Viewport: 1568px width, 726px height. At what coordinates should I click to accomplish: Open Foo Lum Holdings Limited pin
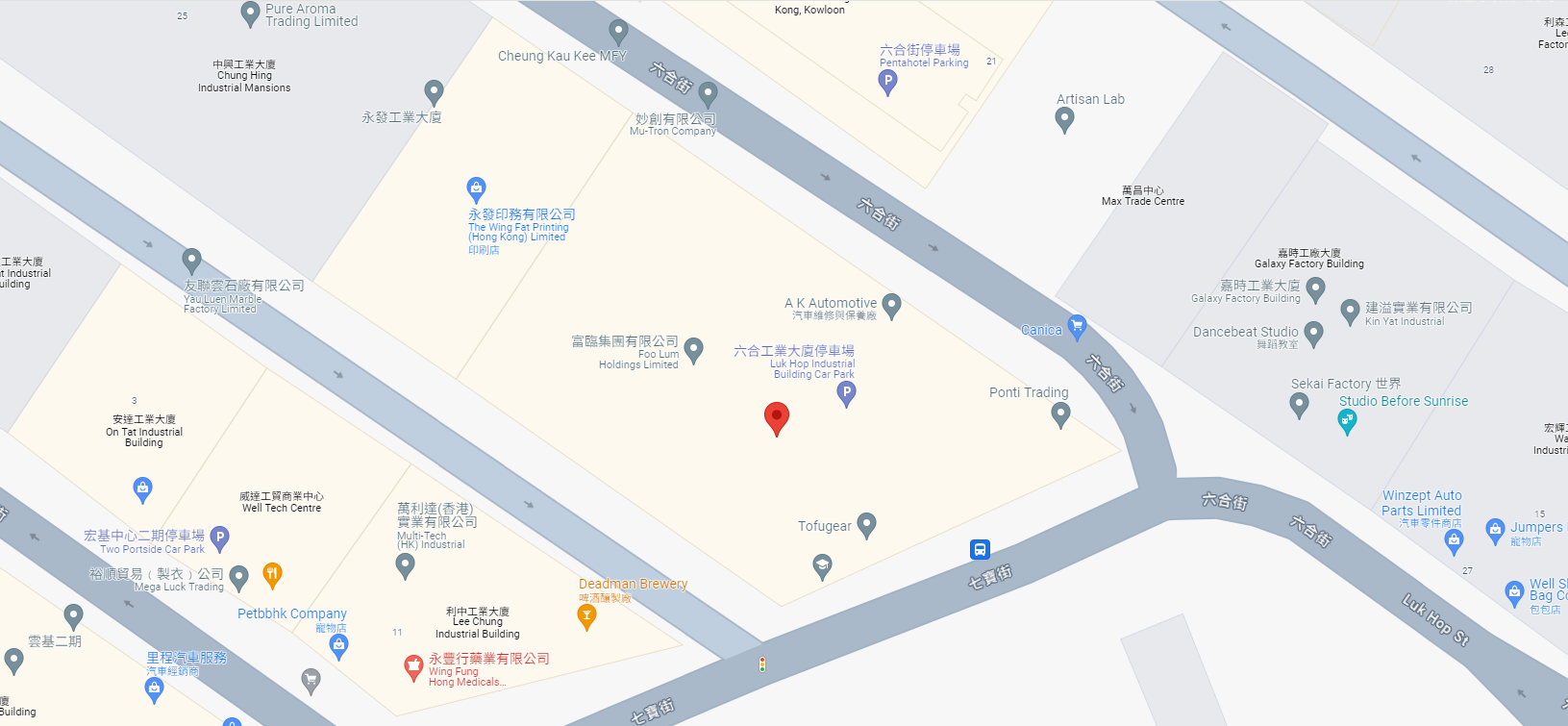coord(693,350)
